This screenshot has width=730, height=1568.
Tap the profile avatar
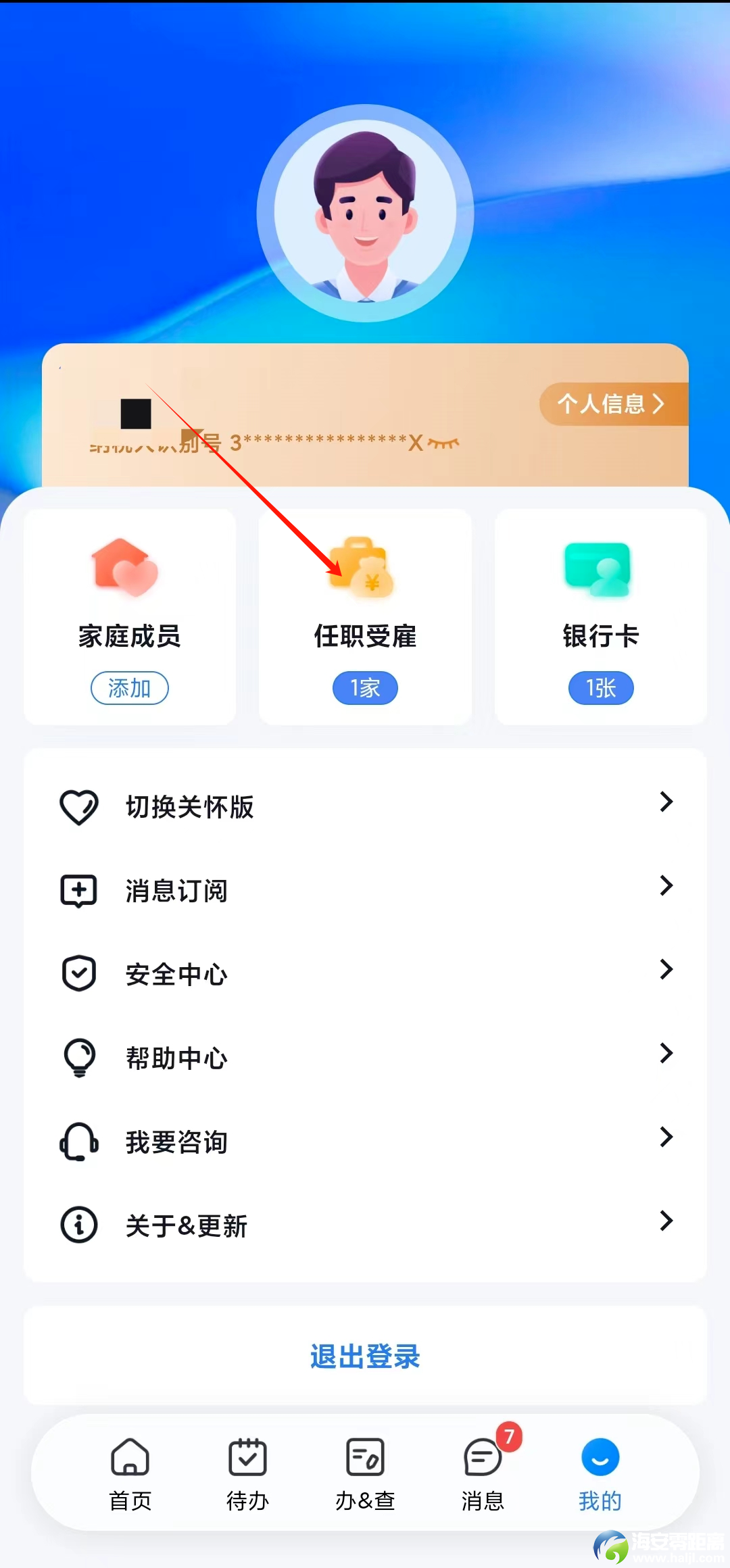point(365,214)
